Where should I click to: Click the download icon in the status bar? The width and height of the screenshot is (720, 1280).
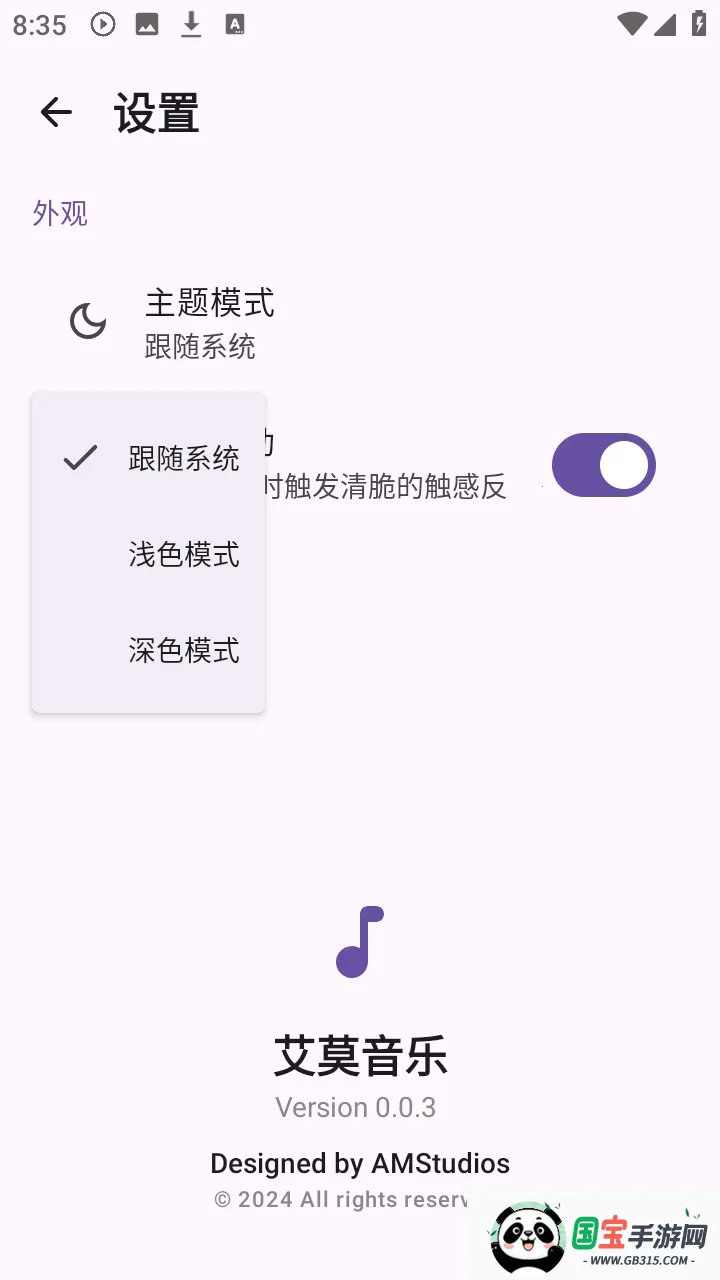pyautogui.click(x=192, y=24)
